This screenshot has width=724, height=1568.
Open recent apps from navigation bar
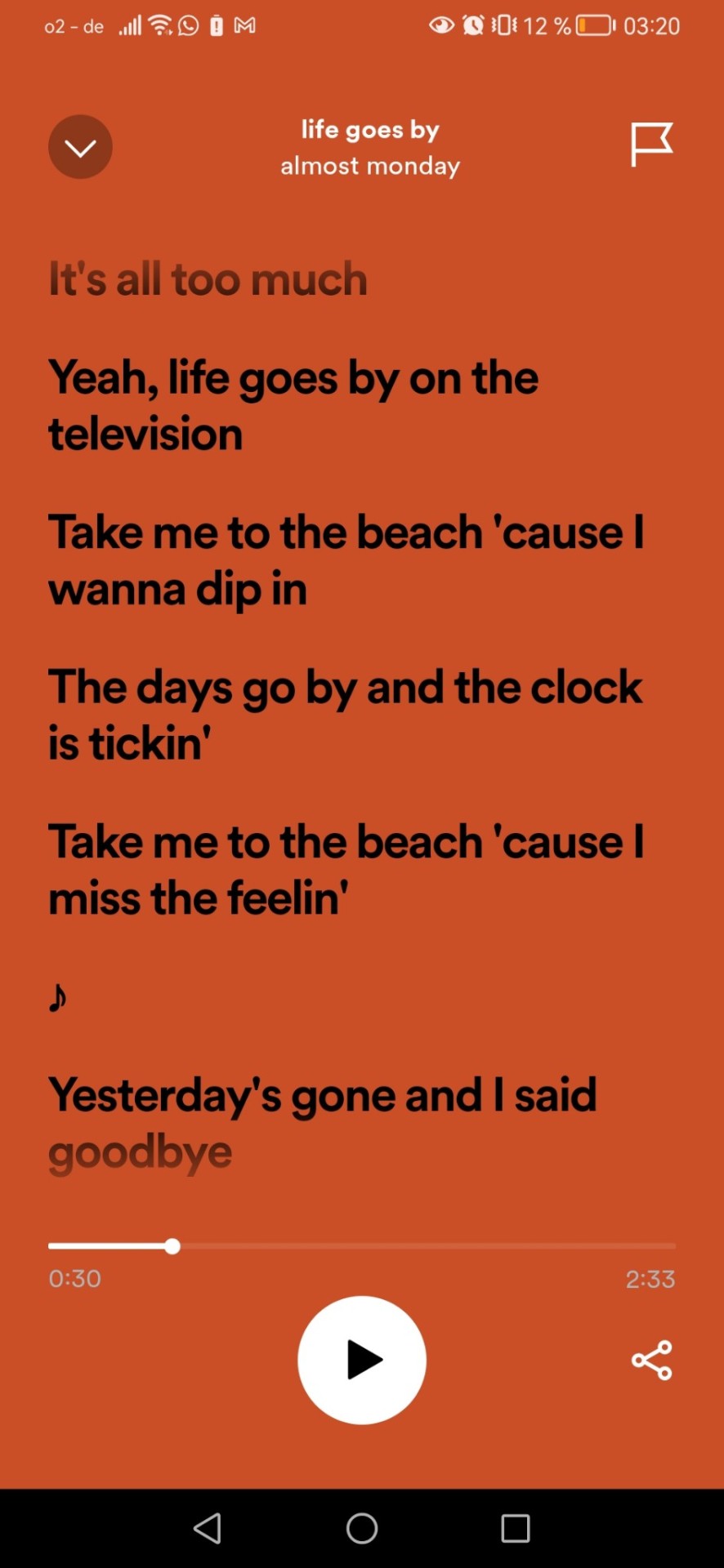click(515, 1528)
